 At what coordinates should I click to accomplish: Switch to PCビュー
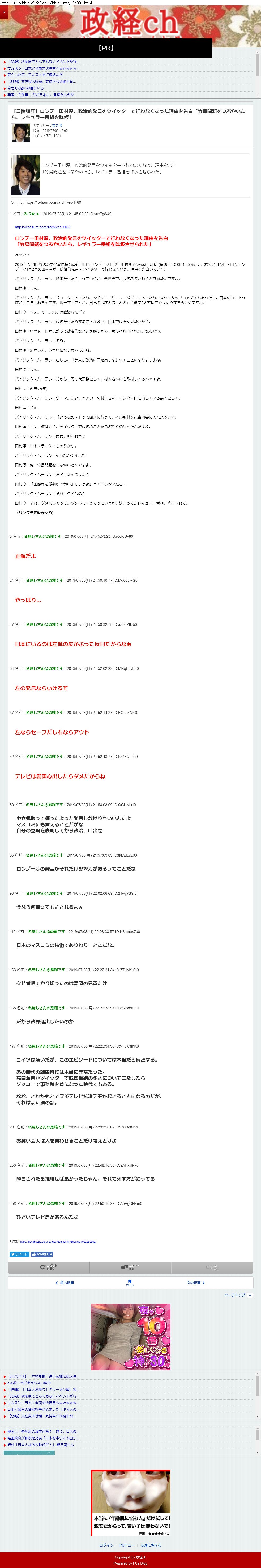coord(127,1545)
